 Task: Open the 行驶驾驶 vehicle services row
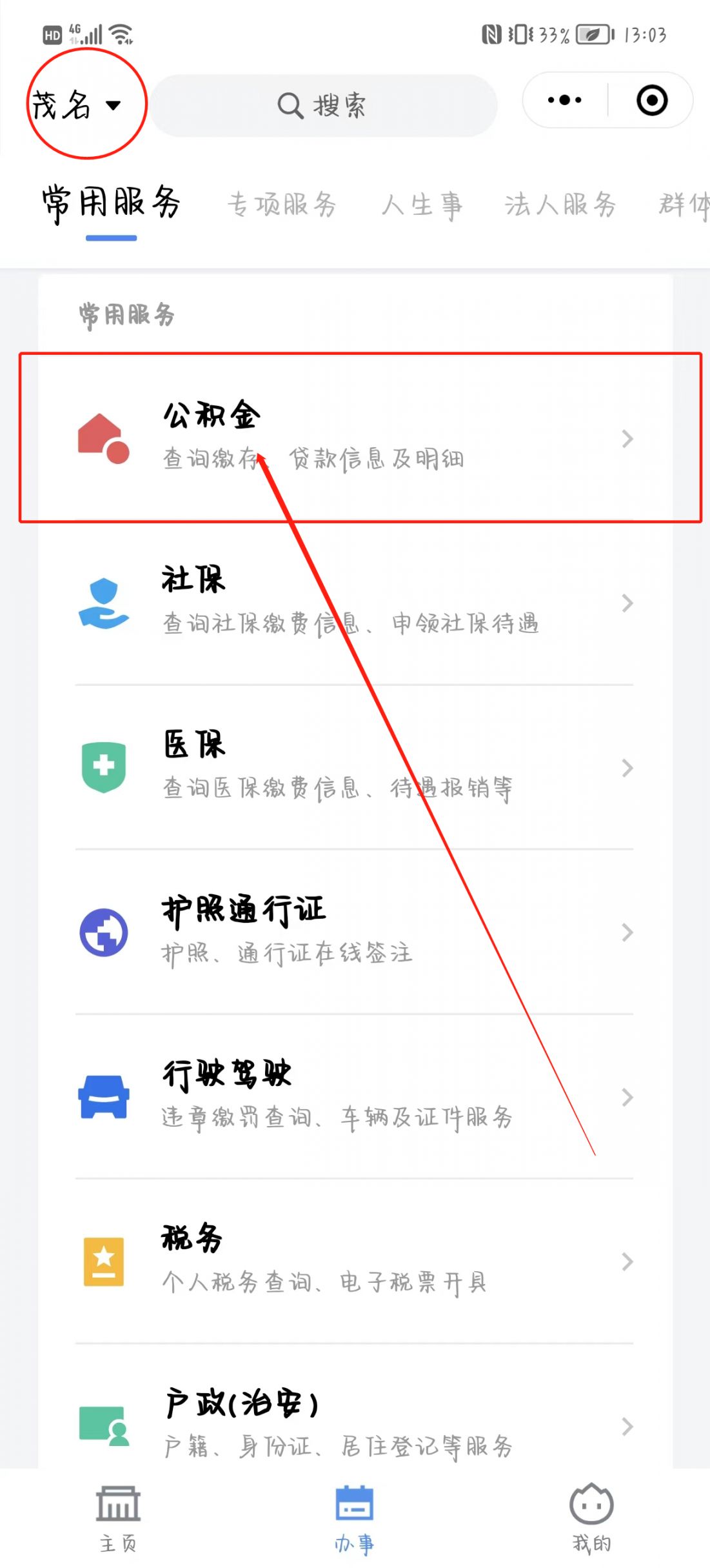(x=355, y=1096)
